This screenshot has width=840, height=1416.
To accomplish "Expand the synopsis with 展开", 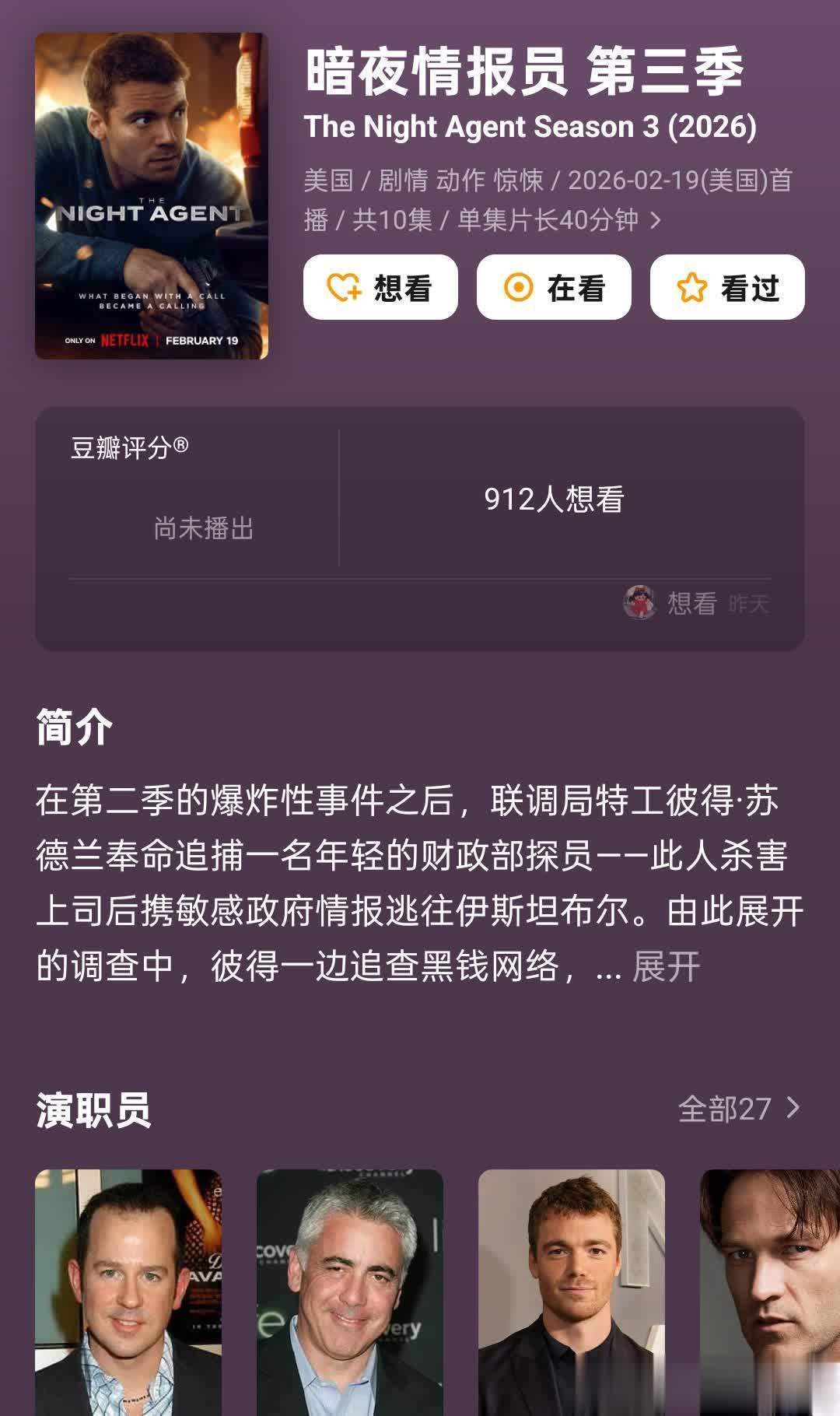I will pos(666,967).
